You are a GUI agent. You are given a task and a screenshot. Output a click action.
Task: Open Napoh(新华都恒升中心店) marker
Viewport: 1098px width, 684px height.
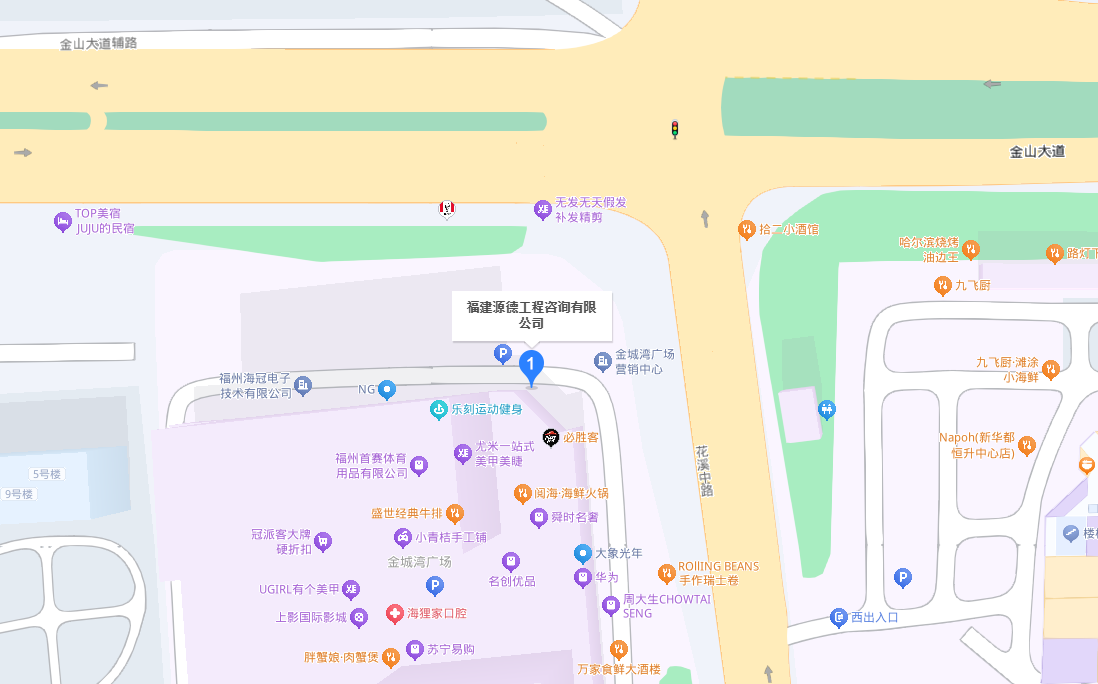1026,445
